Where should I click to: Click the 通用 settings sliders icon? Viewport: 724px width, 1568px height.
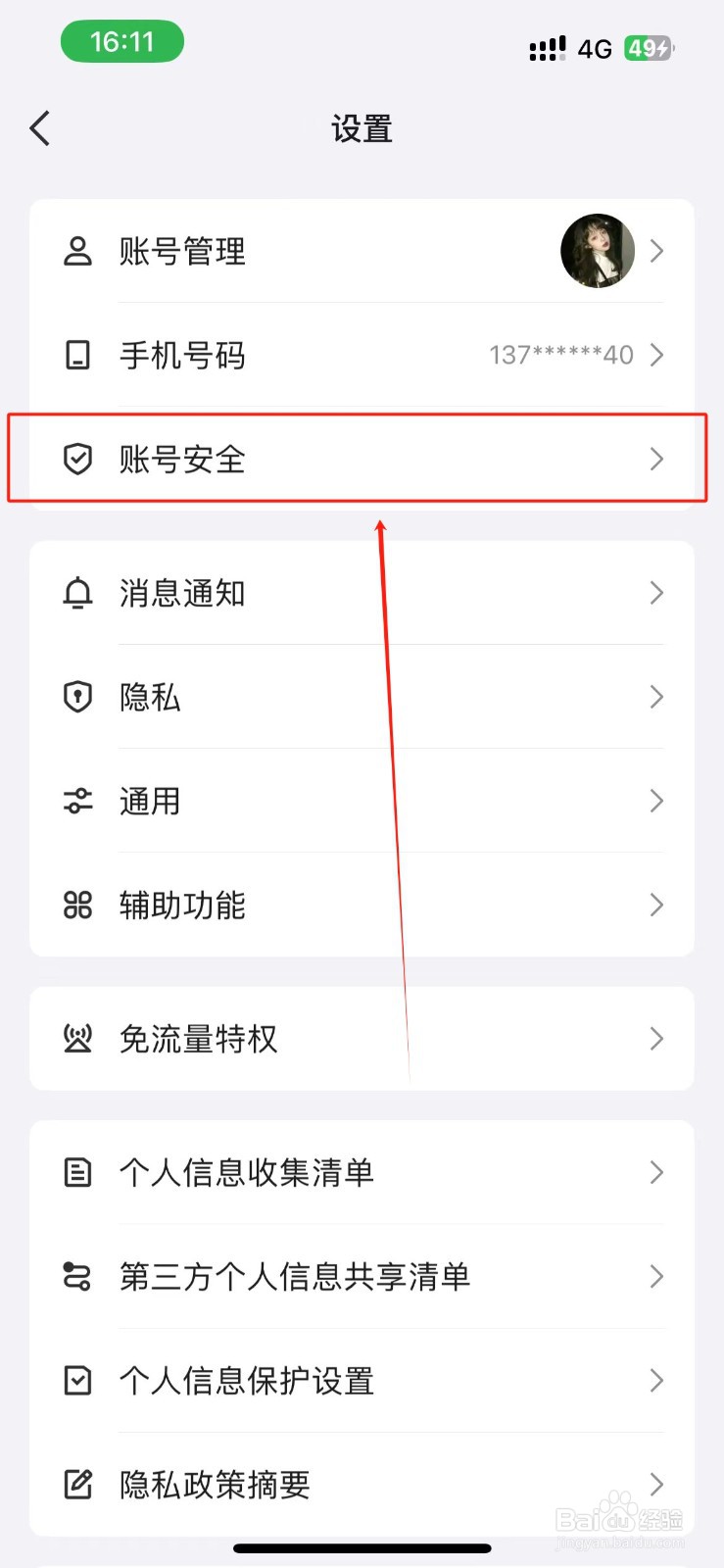[78, 801]
